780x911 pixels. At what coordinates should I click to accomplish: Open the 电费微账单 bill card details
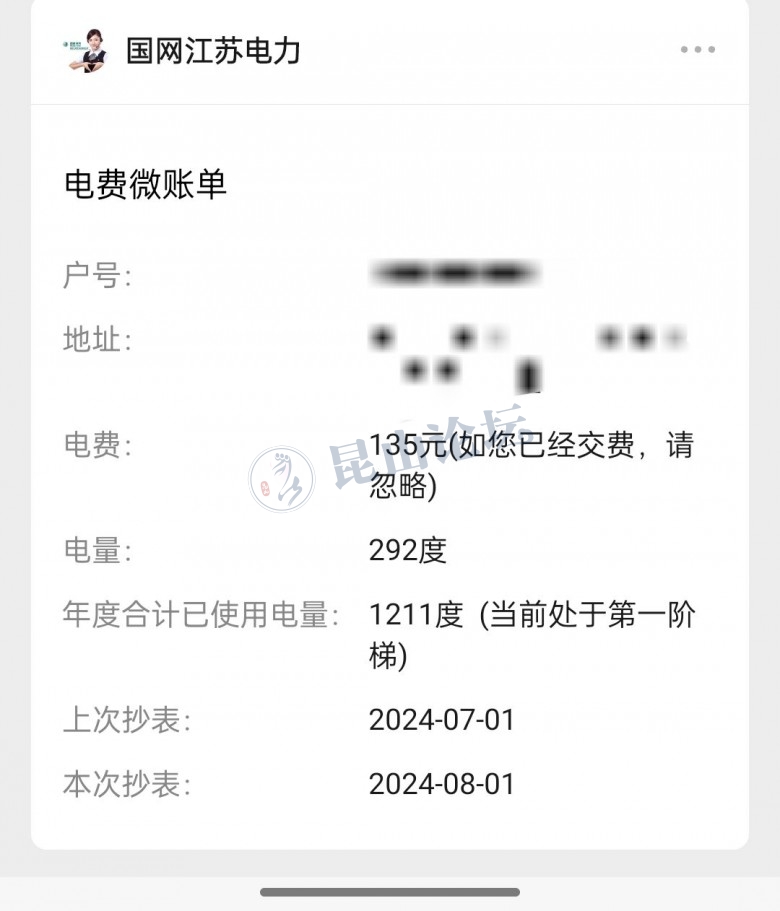[x=146, y=184]
